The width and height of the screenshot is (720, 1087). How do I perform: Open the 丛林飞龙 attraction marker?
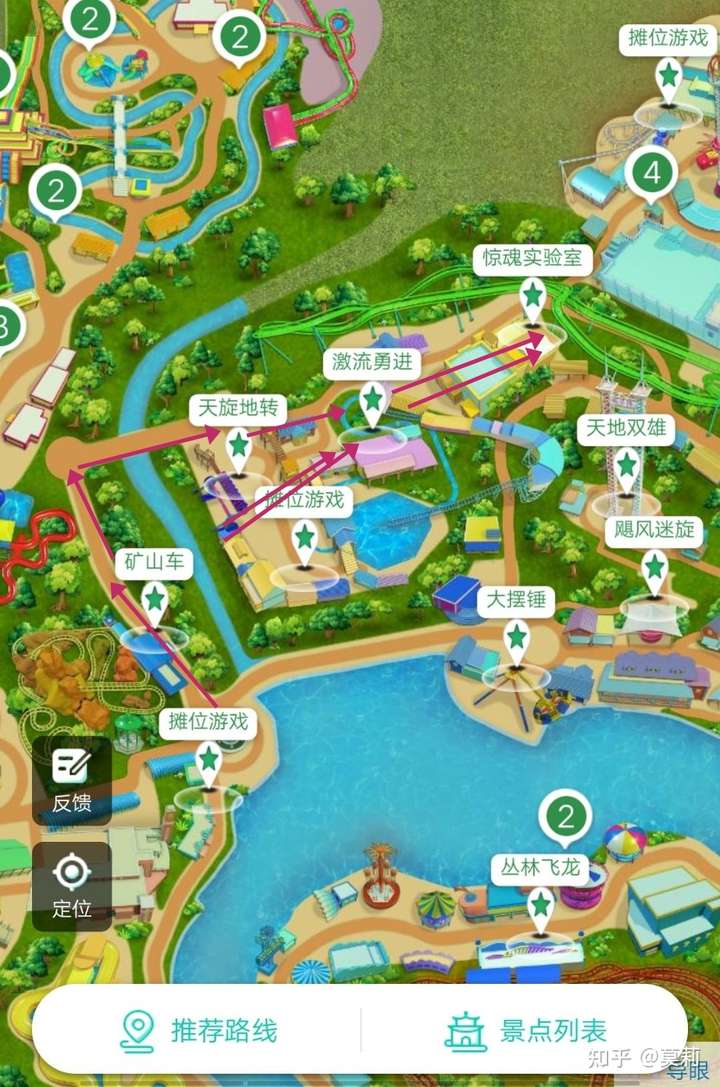point(541,906)
